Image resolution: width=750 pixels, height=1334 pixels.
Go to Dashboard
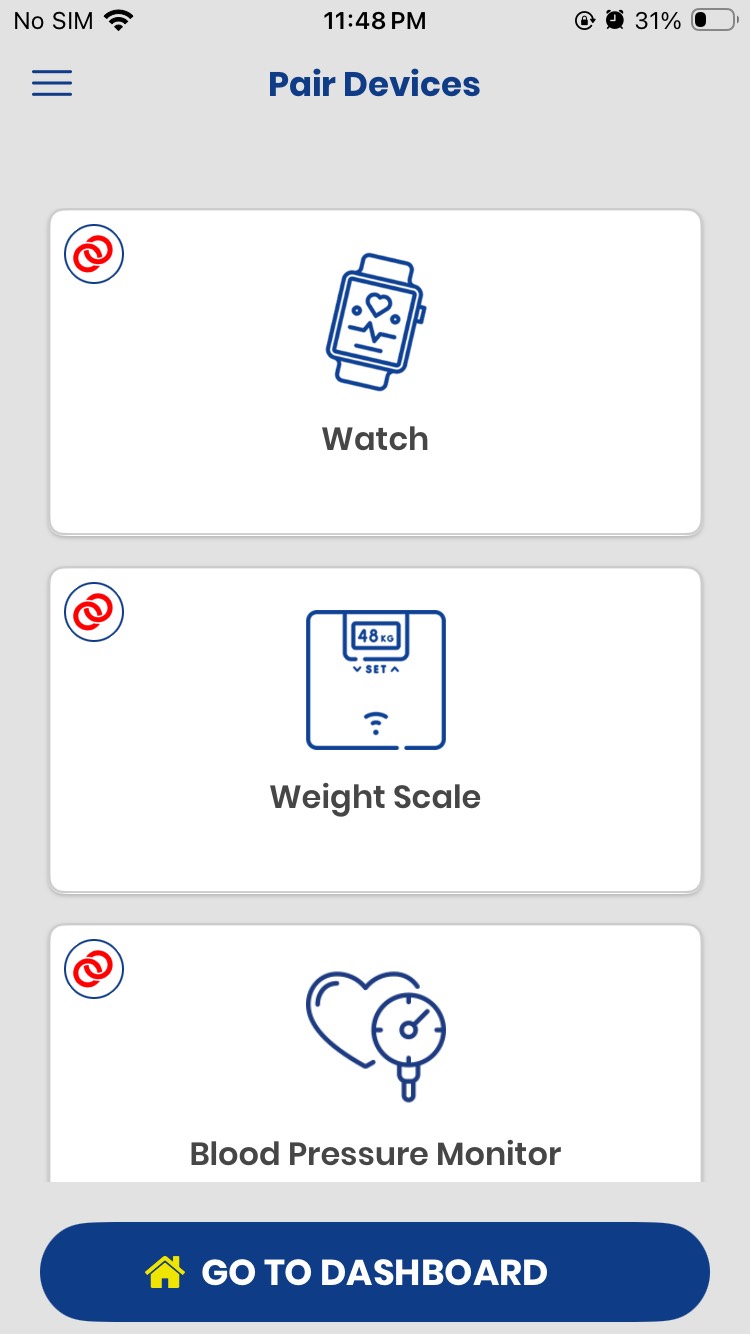tap(375, 1272)
